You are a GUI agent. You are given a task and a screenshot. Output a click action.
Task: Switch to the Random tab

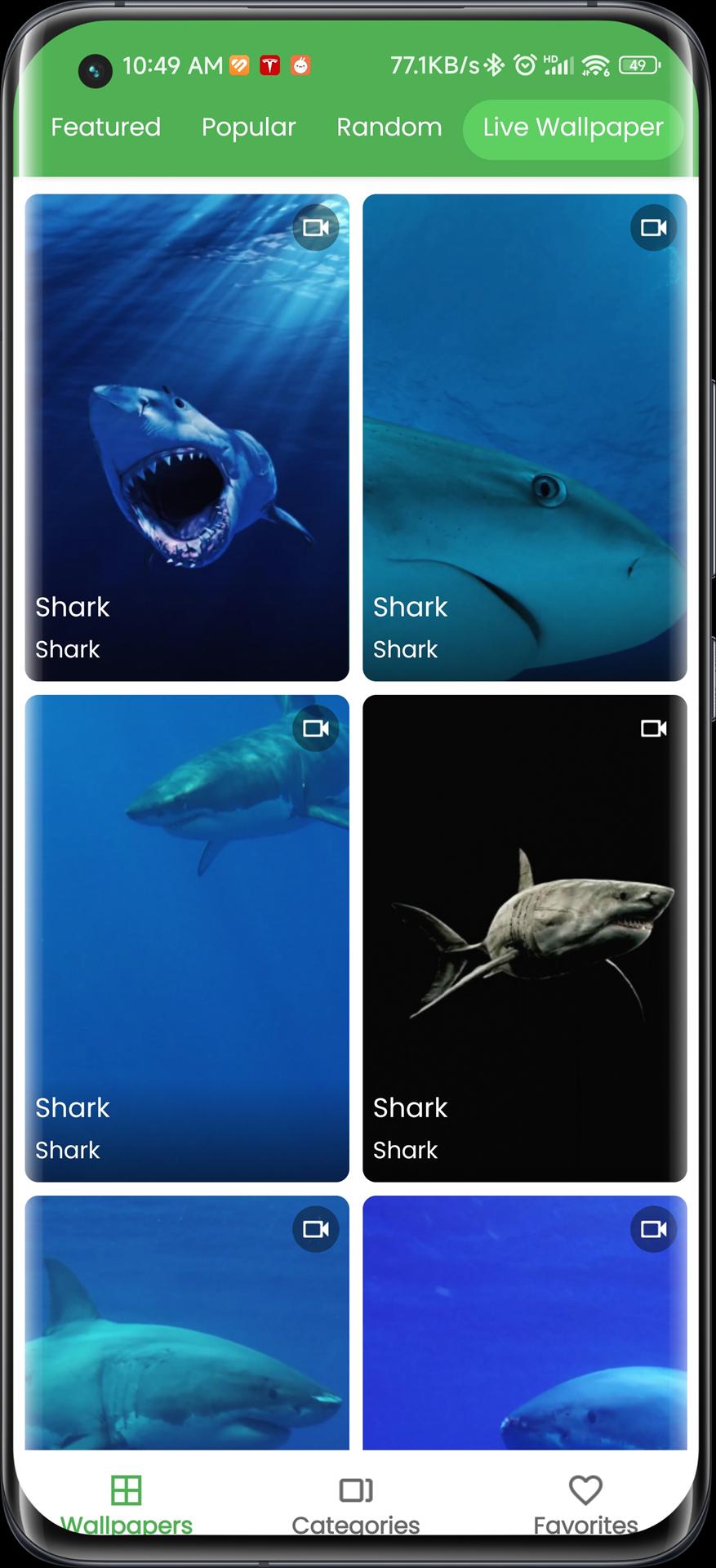pyautogui.click(x=389, y=127)
